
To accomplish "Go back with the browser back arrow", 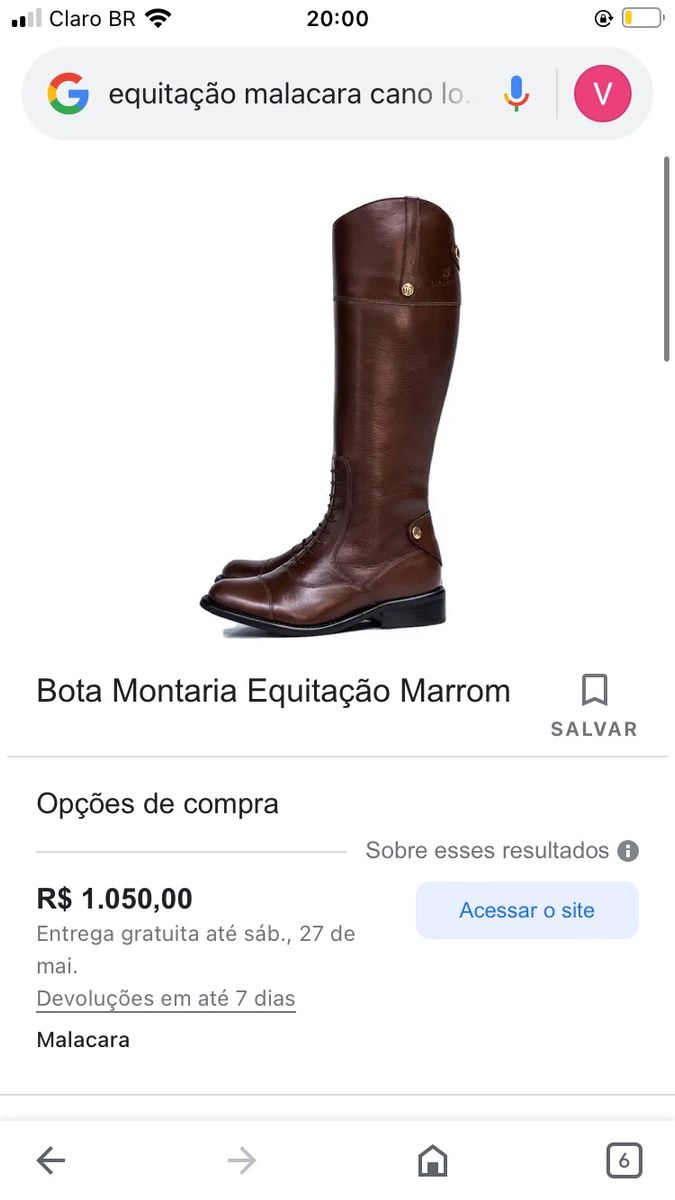I will (50, 1160).
